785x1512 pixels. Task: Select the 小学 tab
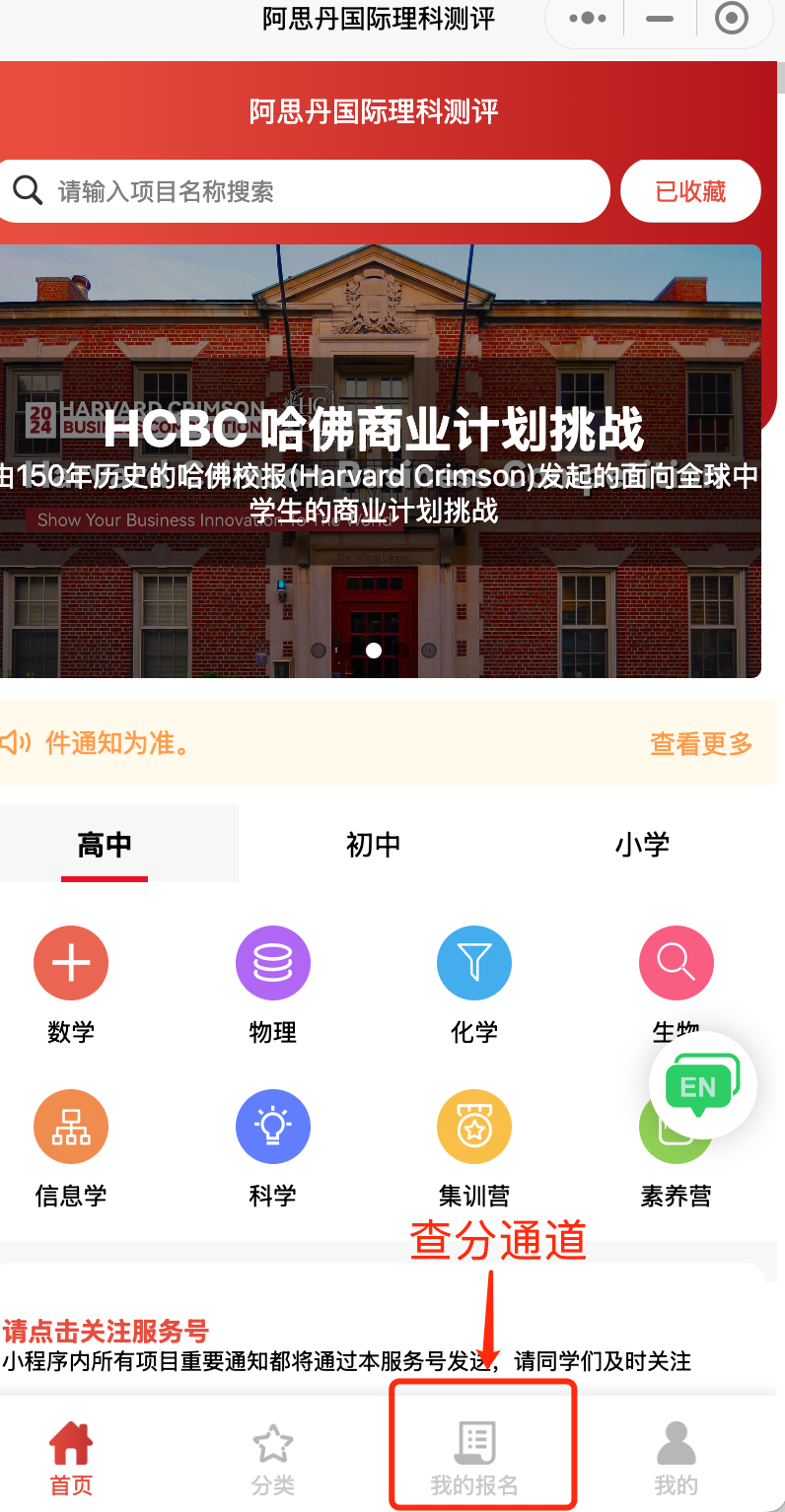pos(642,845)
